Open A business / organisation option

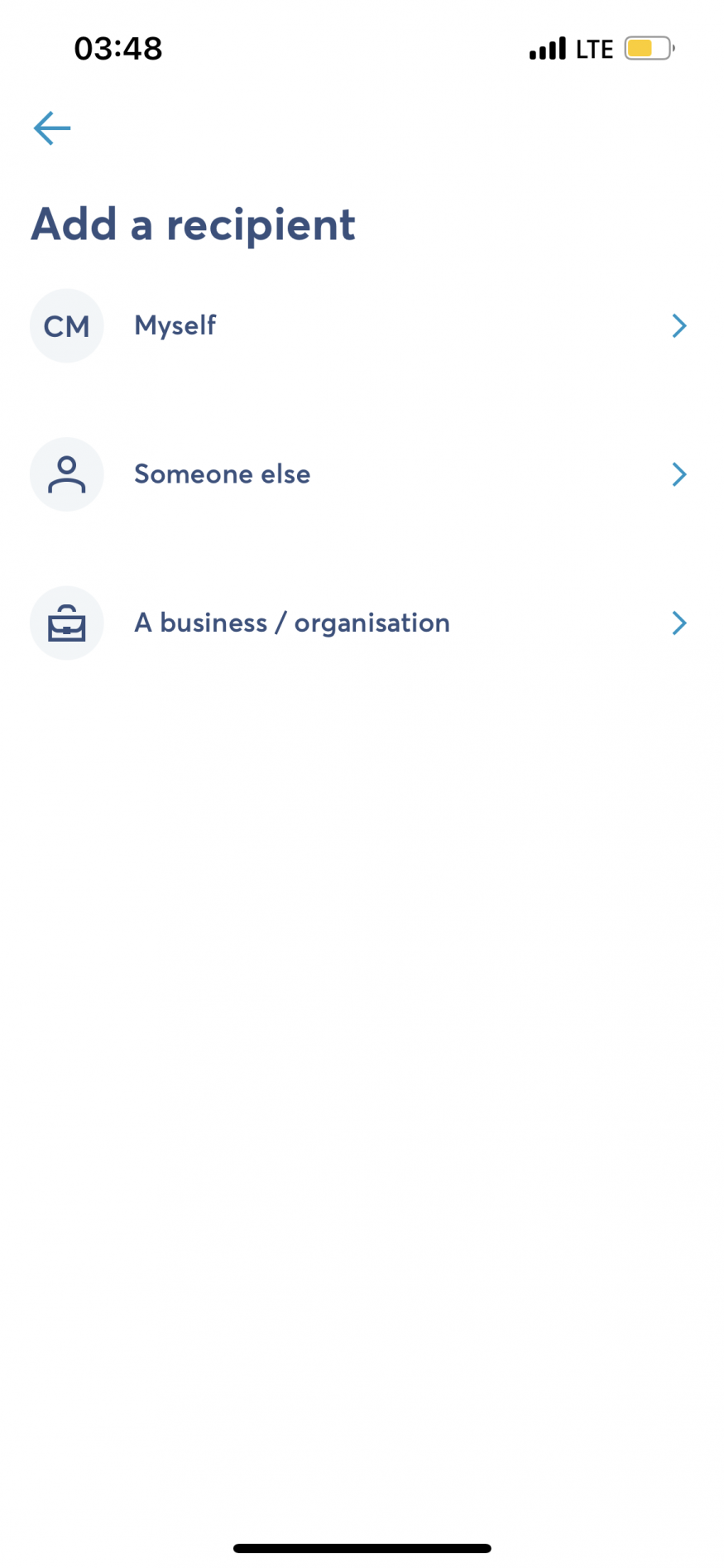tap(362, 623)
